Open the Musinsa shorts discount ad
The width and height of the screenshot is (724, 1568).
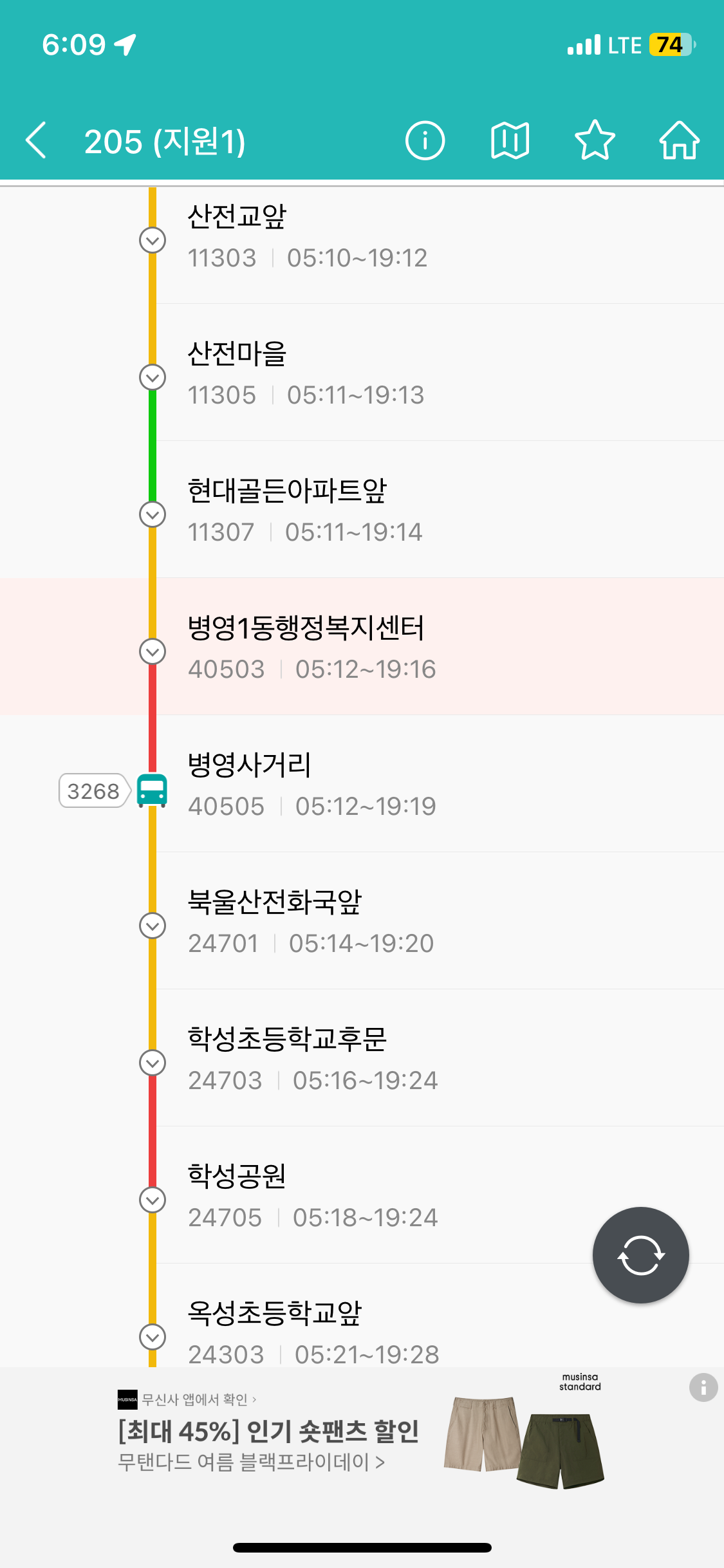[x=360, y=1442]
